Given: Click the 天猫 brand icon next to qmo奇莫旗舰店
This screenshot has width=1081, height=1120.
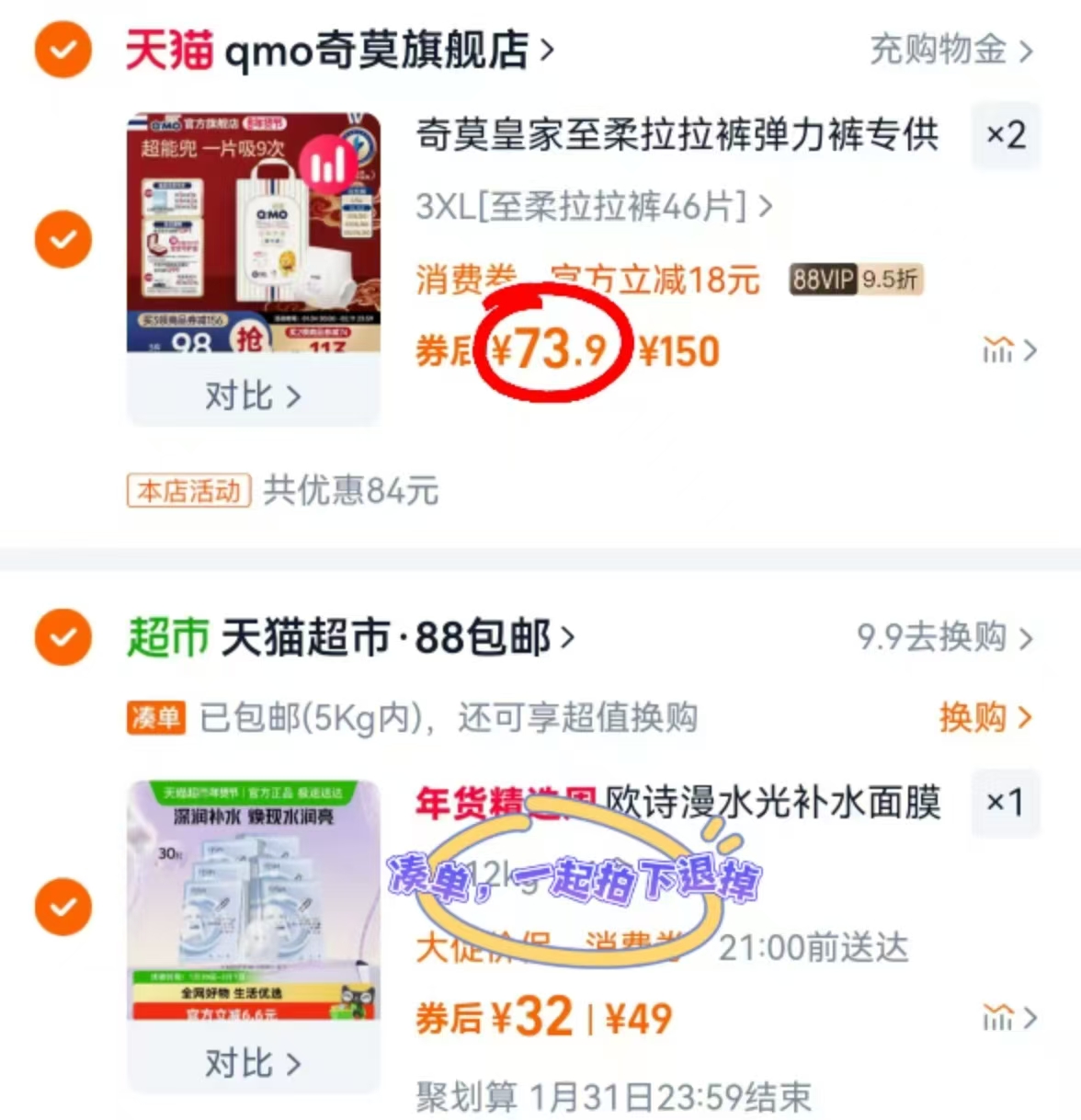Looking at the screenshot, I should pyautogui.click(x=171, y=51).
